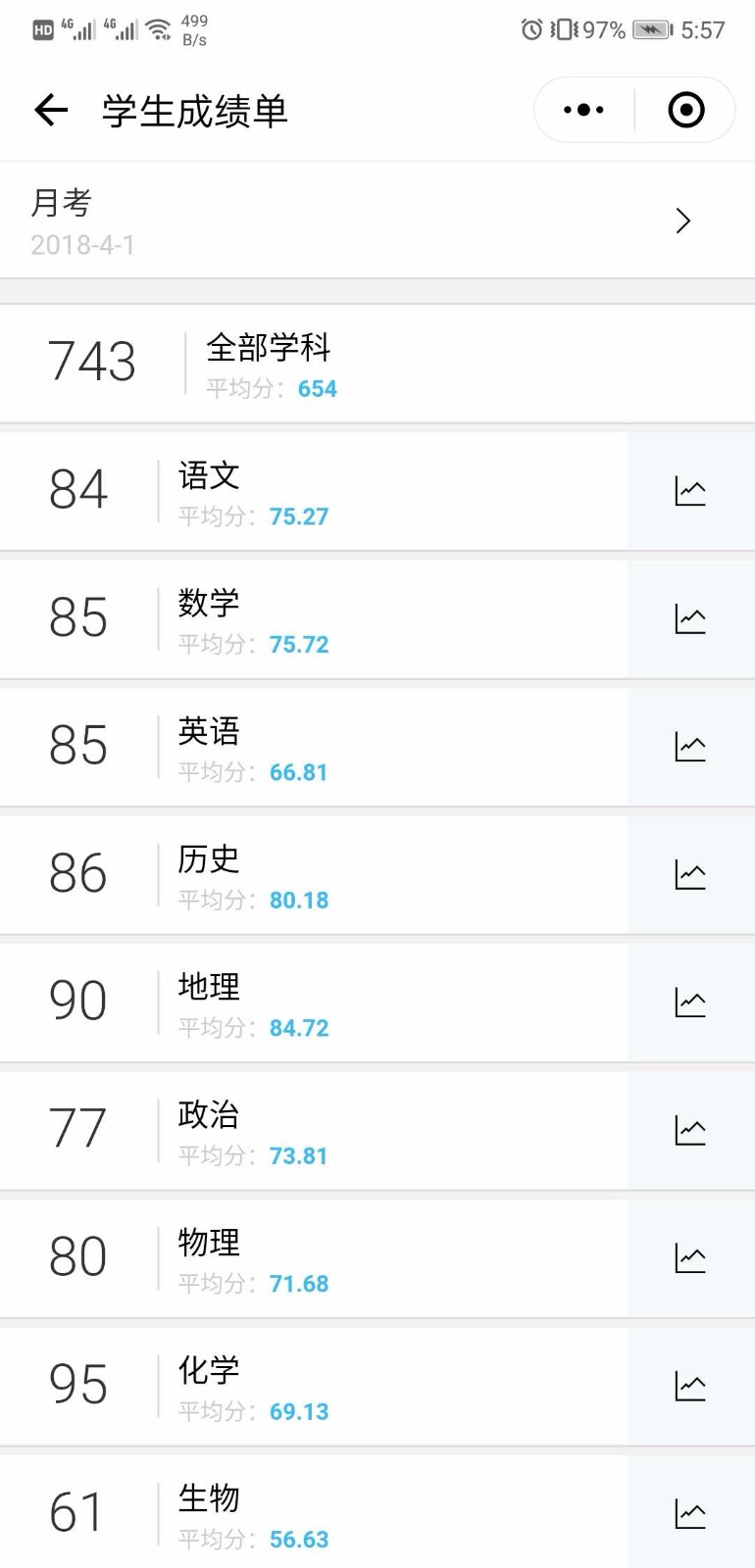Open the trend chart for 语文
The height and width of the screenshot is (1568, 755).
(690, 491)
